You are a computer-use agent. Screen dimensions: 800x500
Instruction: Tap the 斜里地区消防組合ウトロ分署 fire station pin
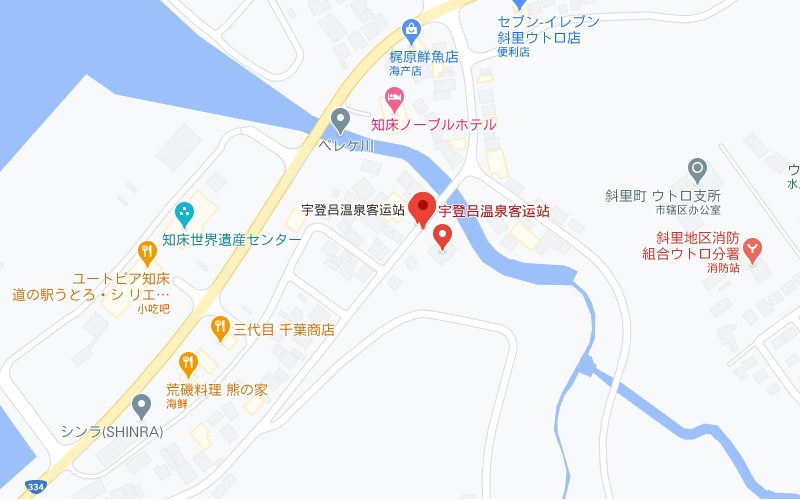pos(754,246)
